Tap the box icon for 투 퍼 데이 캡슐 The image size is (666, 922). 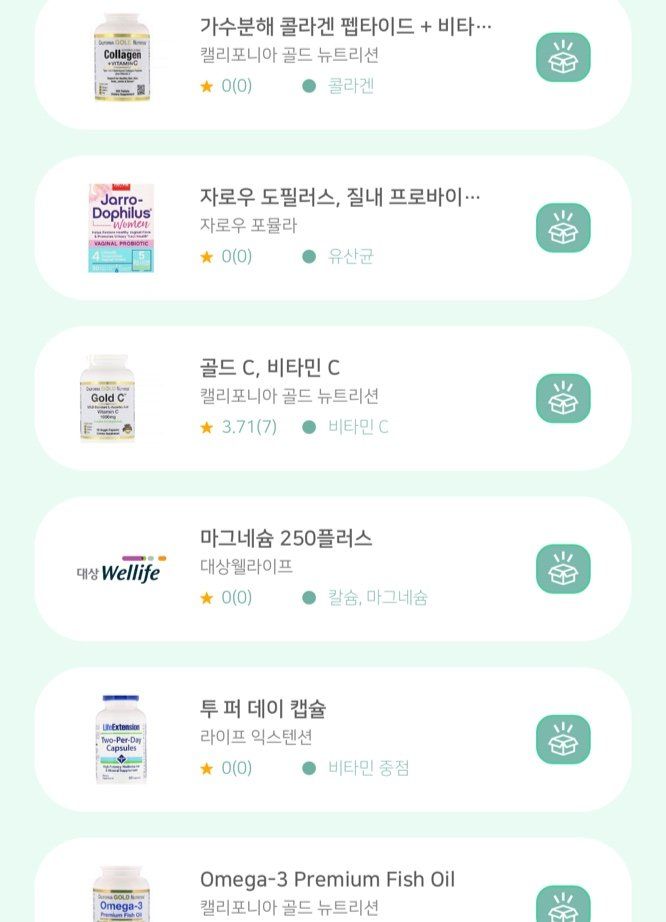pyautogui.click(x=563, y=740)
